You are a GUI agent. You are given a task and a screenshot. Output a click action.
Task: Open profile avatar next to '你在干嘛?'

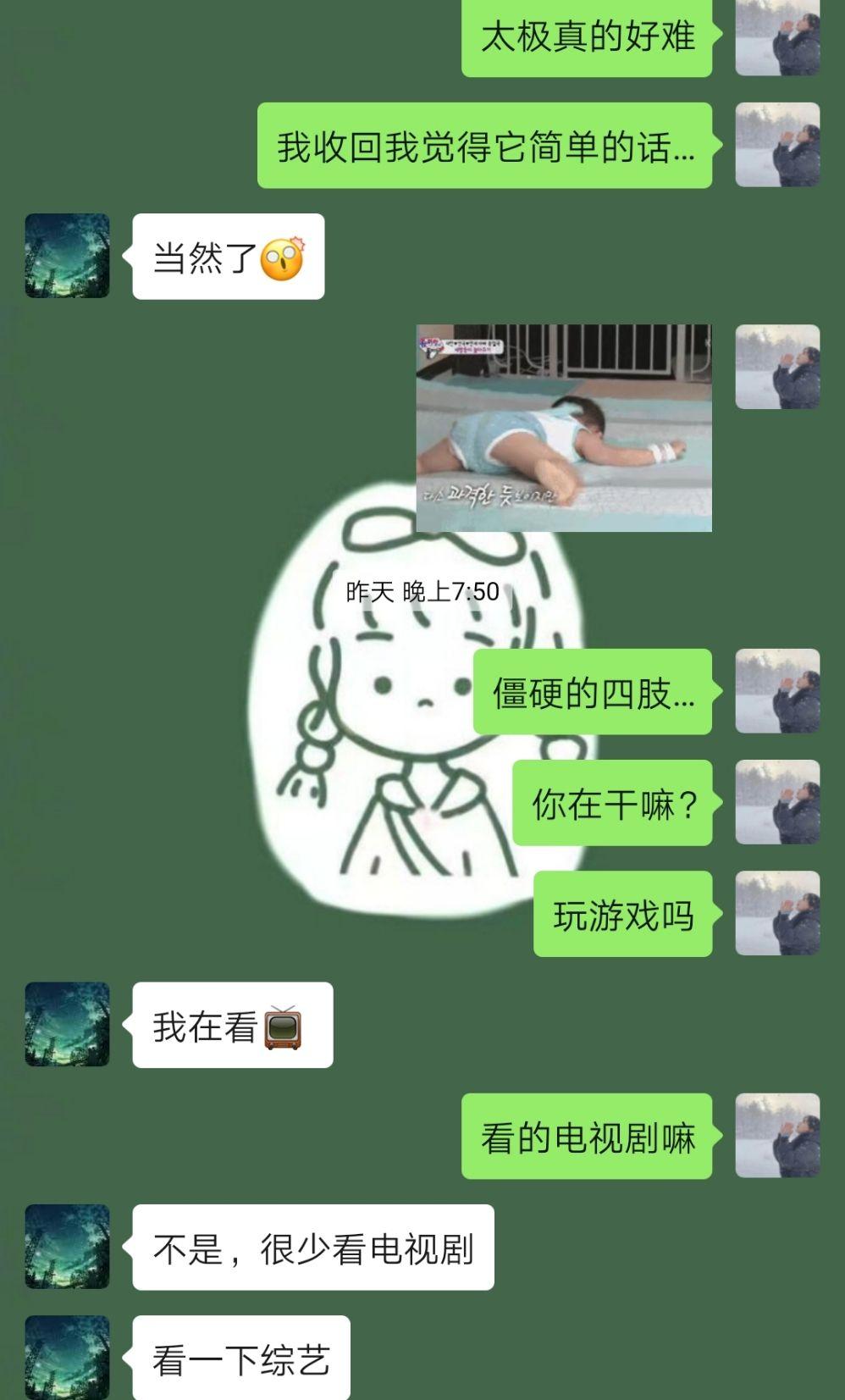tap(777, 802)
